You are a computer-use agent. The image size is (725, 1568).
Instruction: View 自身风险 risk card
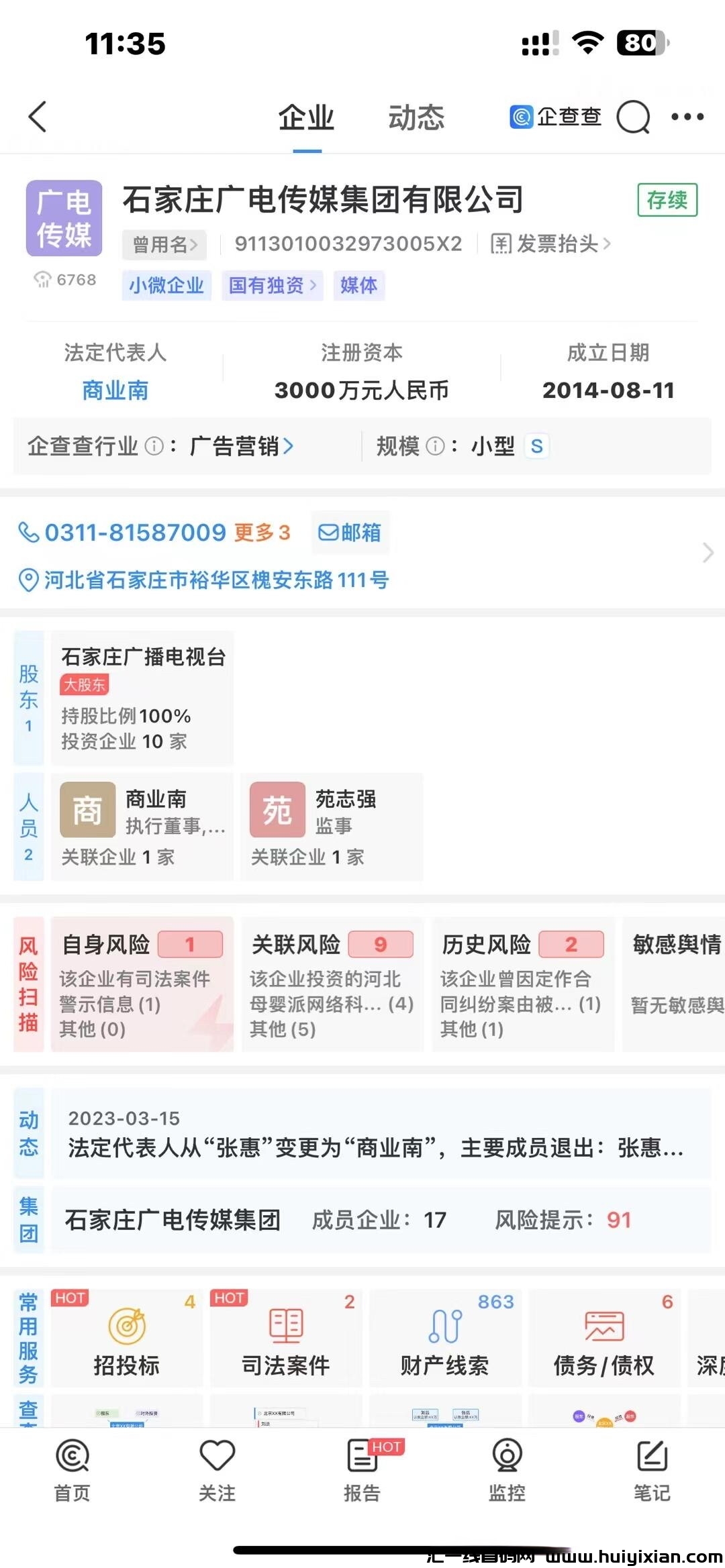point(142,984)
